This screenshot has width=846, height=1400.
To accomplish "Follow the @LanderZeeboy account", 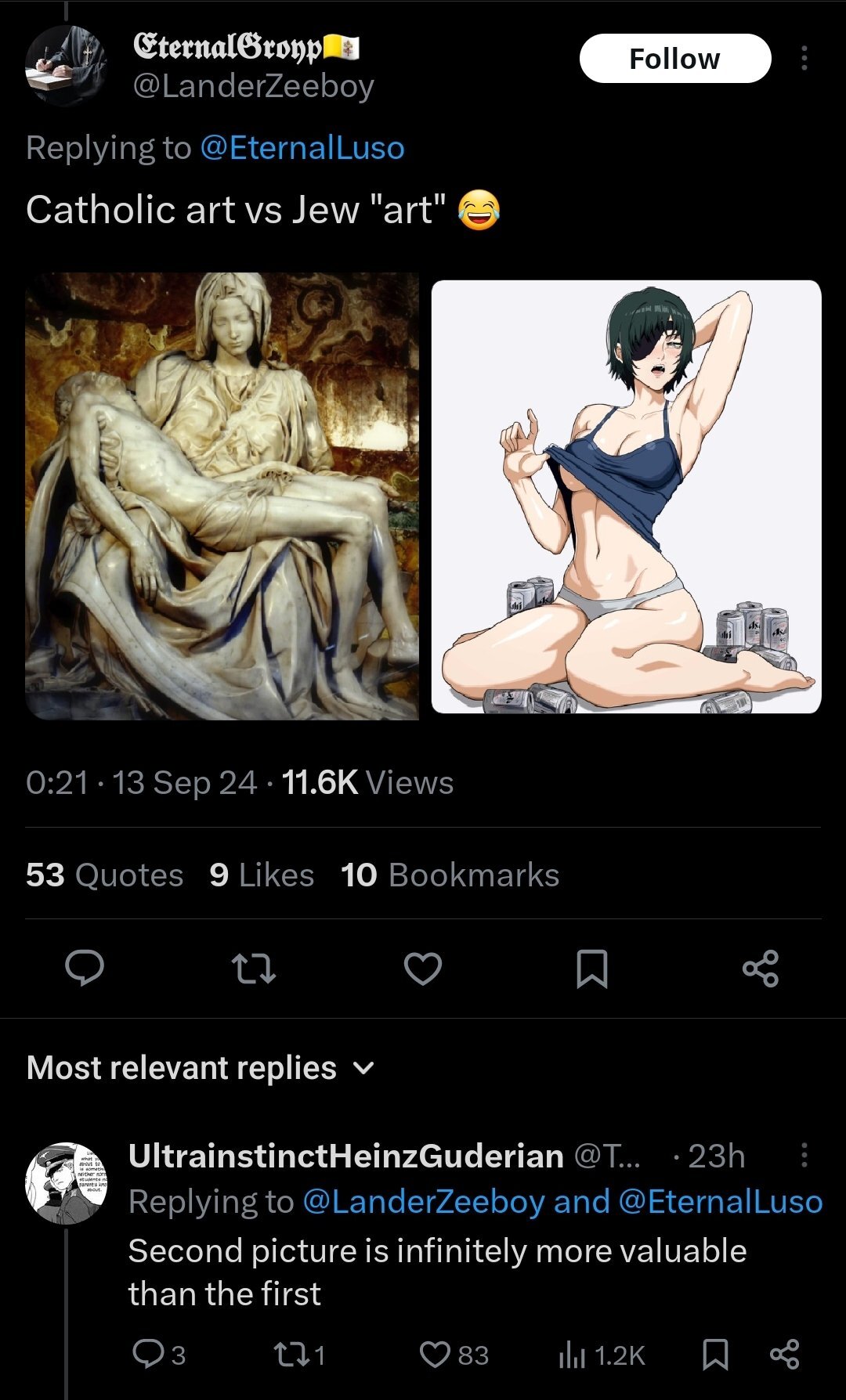I will tap(674, 59).
